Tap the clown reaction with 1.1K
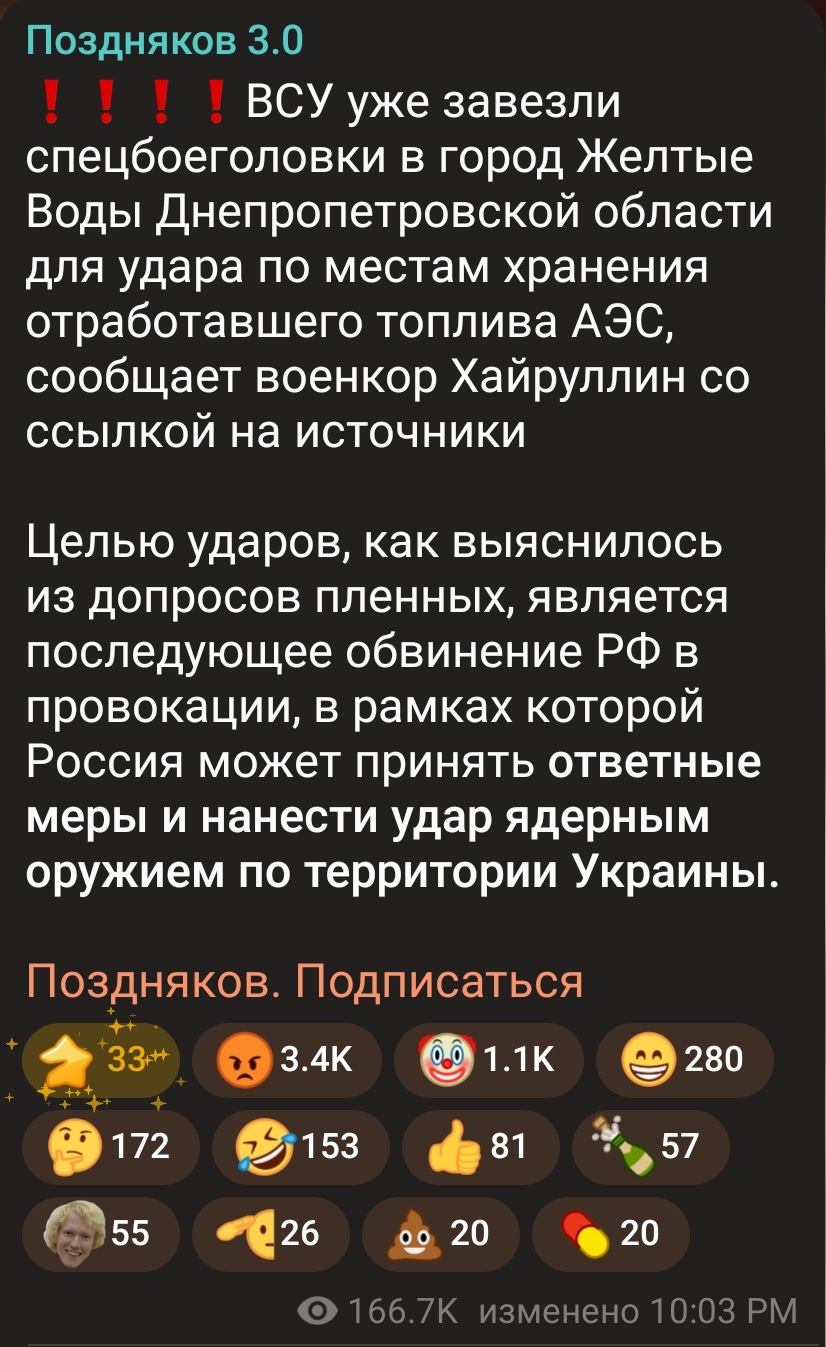This screenshot has width=826, height=1347. point(487,1060)
